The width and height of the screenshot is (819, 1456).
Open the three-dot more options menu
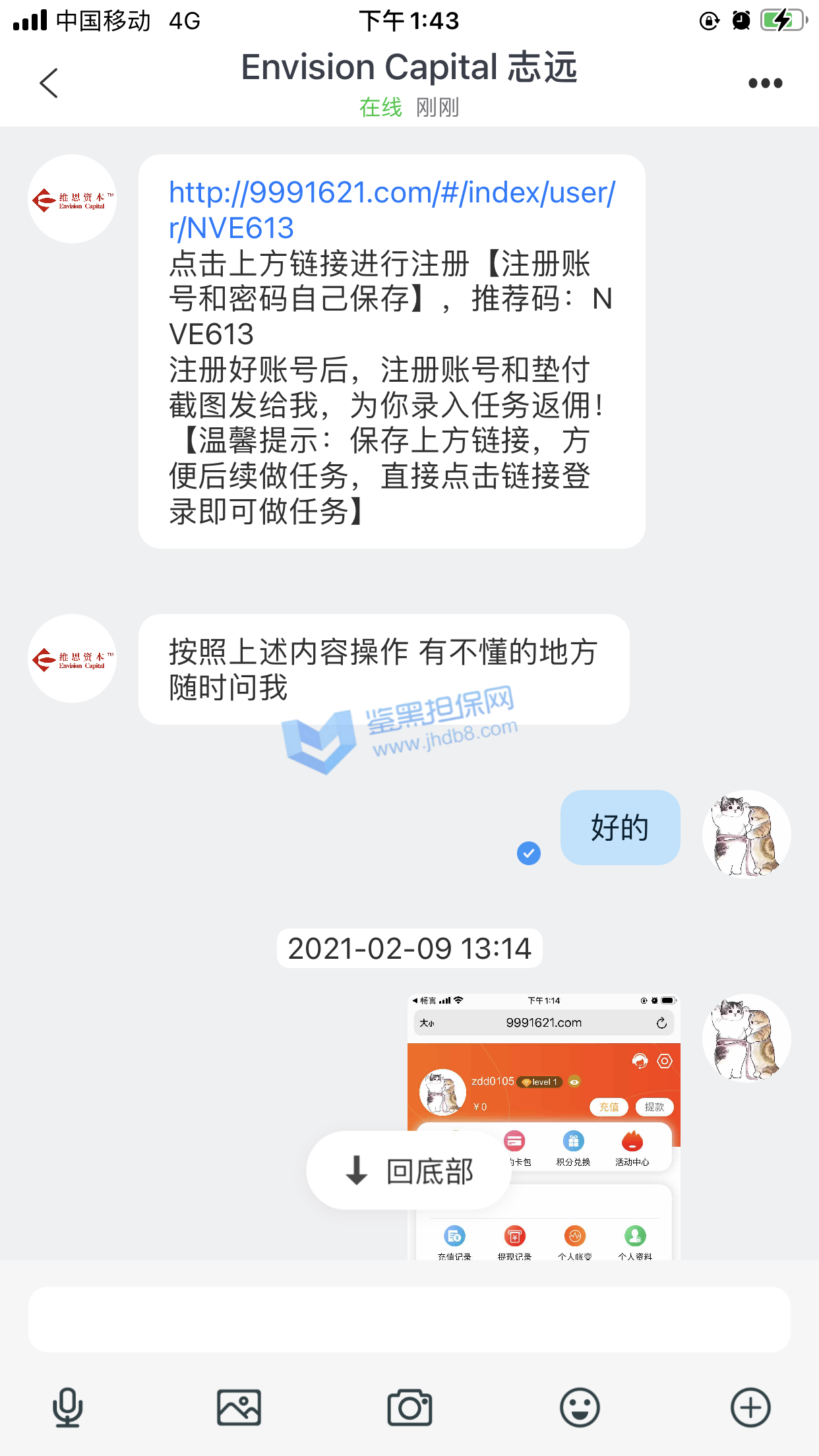[765, 83]
